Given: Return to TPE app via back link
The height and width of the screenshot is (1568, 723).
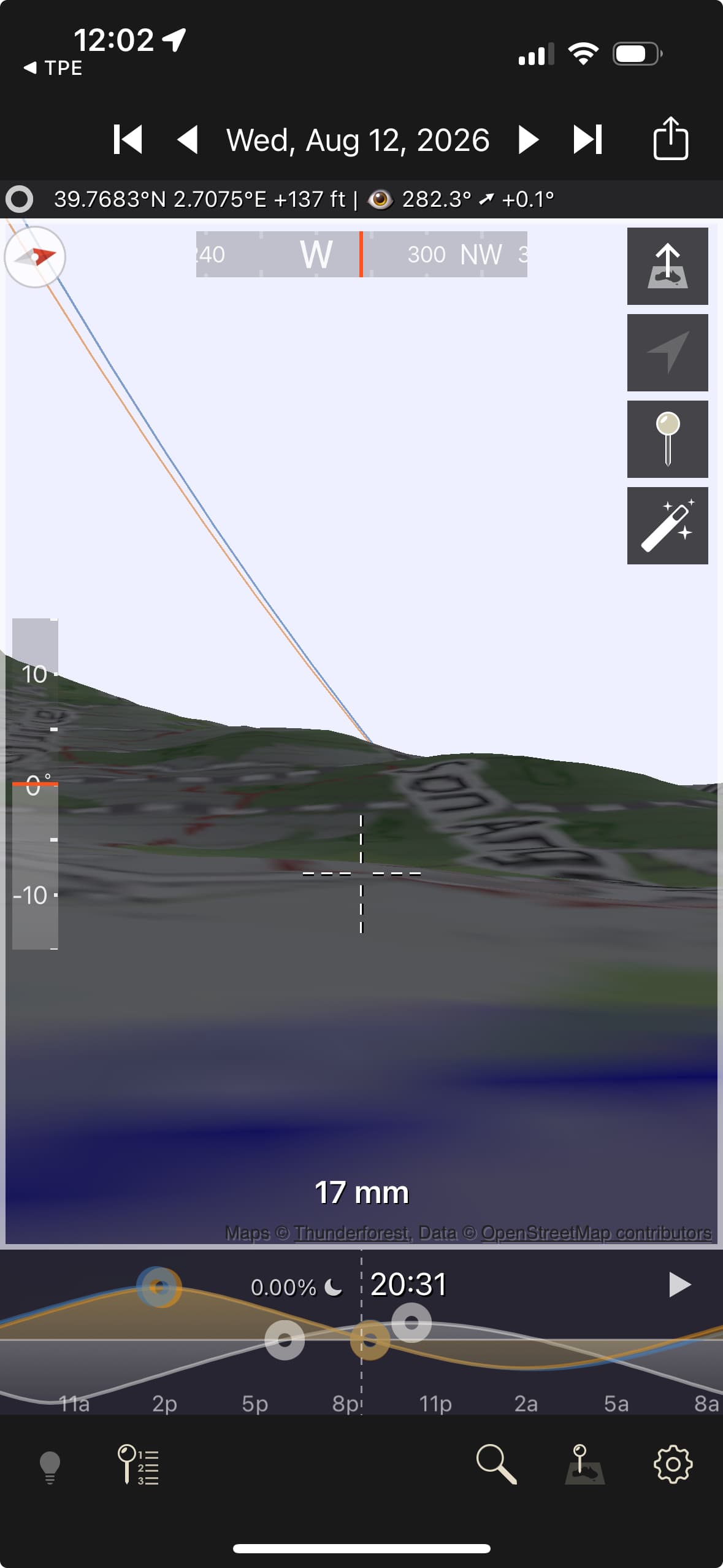Looking at the screenshot, I should click(x=53, y=67).
